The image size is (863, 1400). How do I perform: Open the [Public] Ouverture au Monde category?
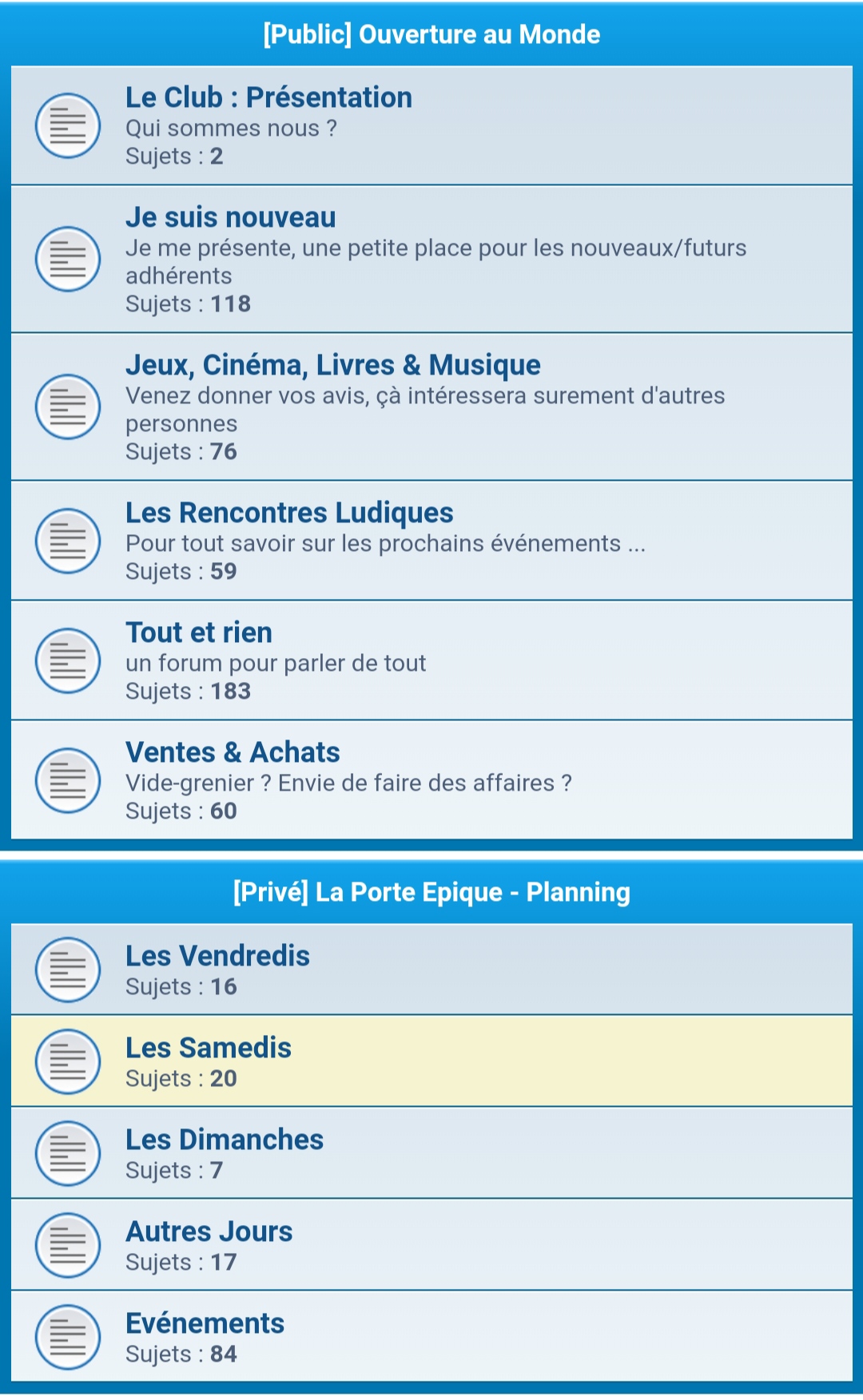tap(431, 34)
